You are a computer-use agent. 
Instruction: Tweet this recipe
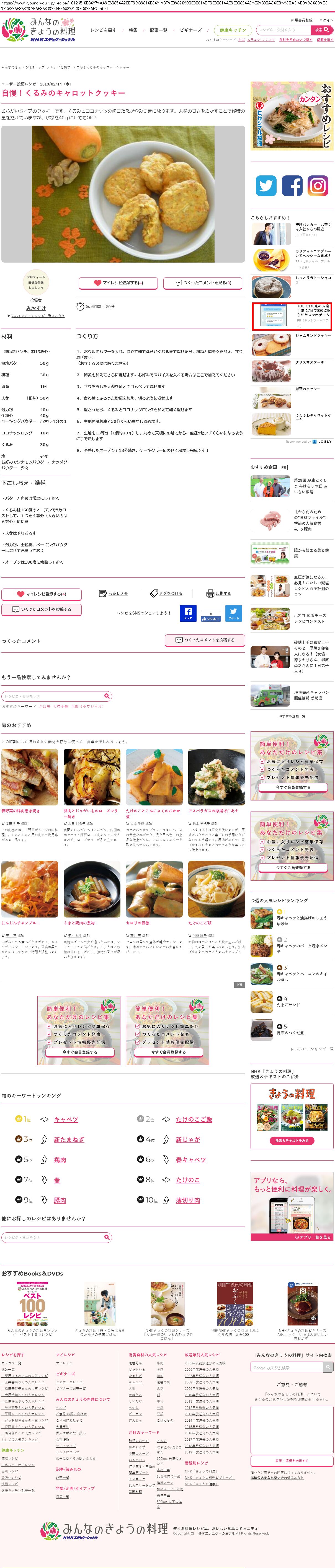coord(233,613)
